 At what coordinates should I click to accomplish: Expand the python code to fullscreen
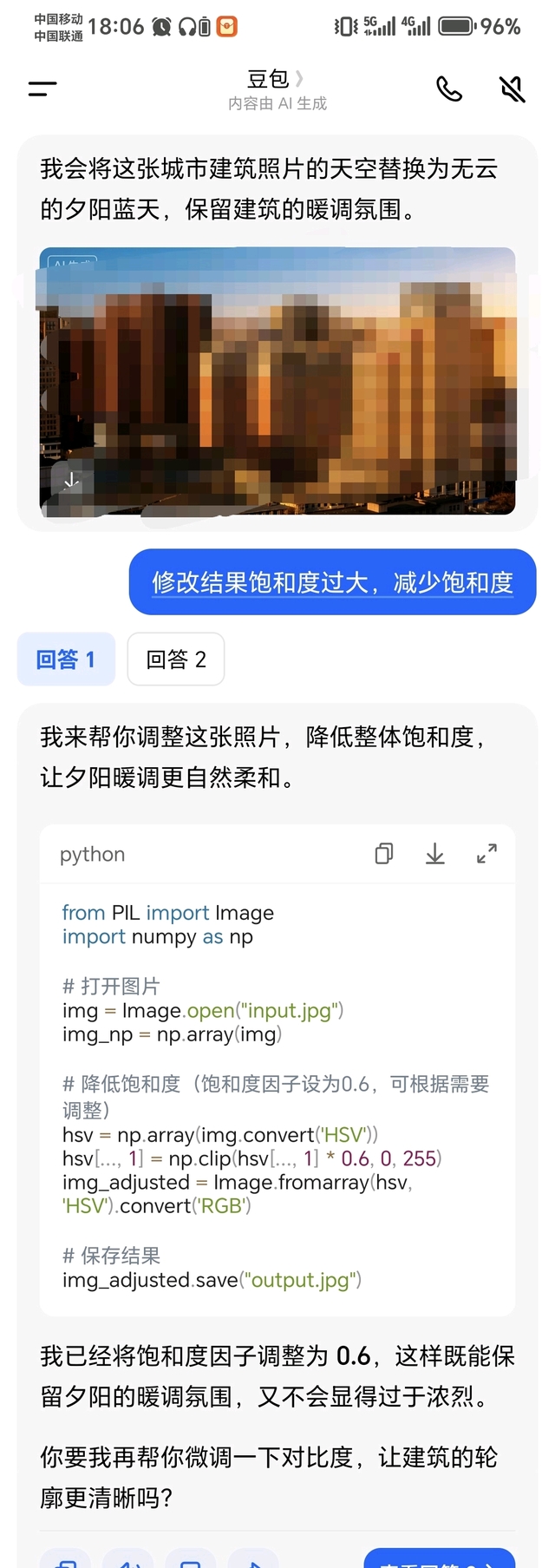point(486,854)
